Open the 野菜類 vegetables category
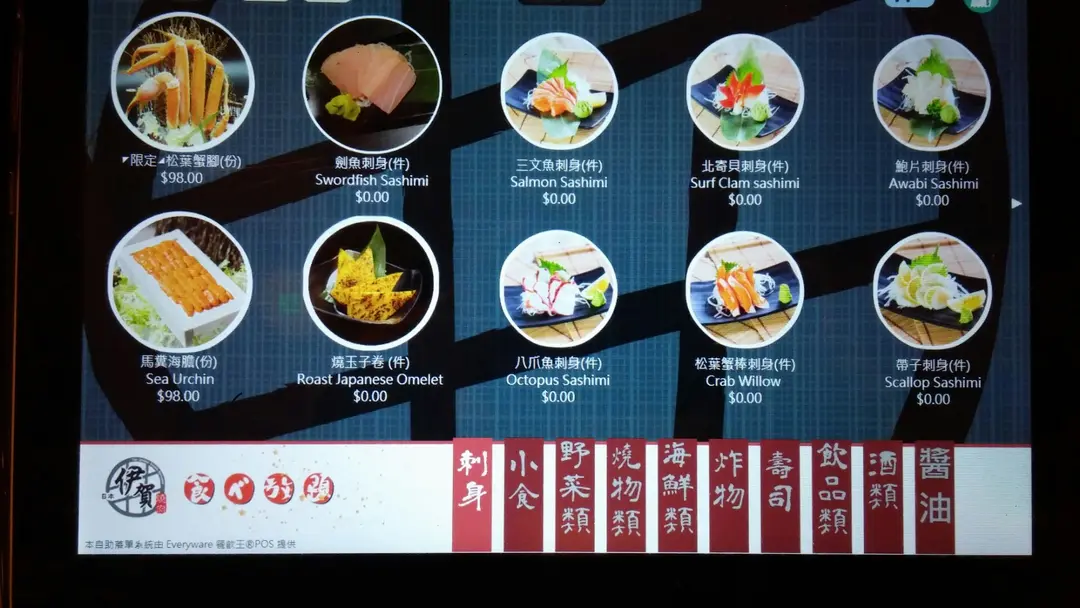 [x=575, y=495]
